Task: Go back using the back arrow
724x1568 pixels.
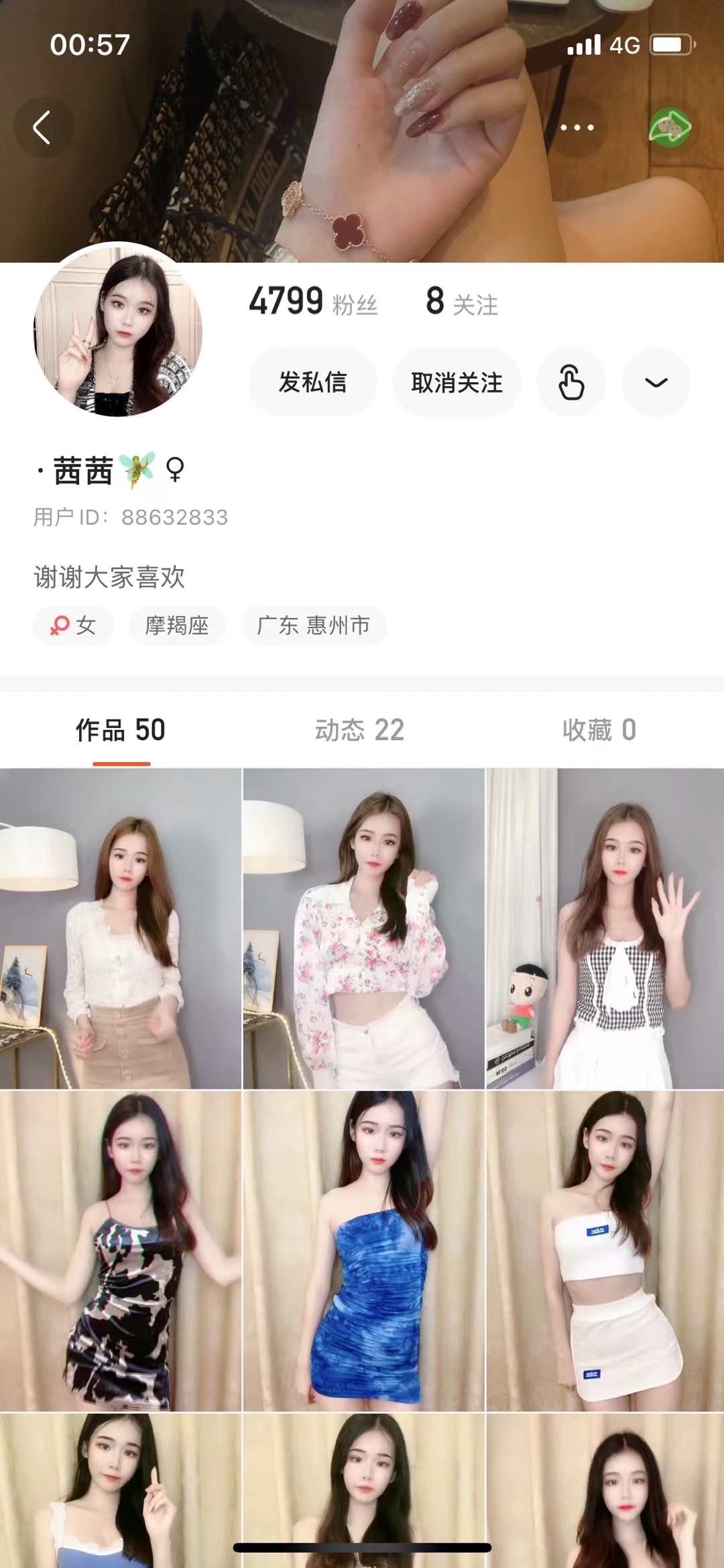Action: tap(42, 127)
